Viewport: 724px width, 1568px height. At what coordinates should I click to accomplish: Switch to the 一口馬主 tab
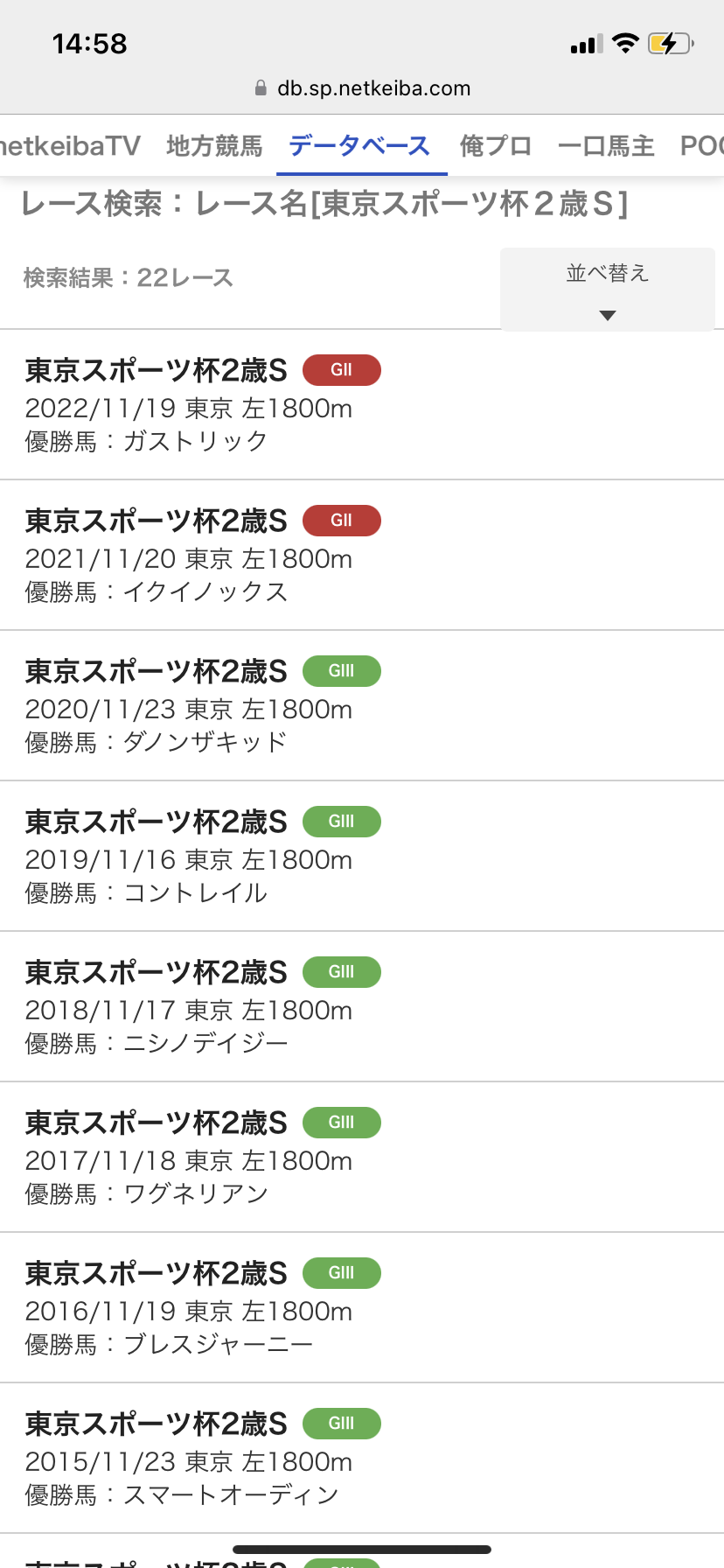coord(606,145)
